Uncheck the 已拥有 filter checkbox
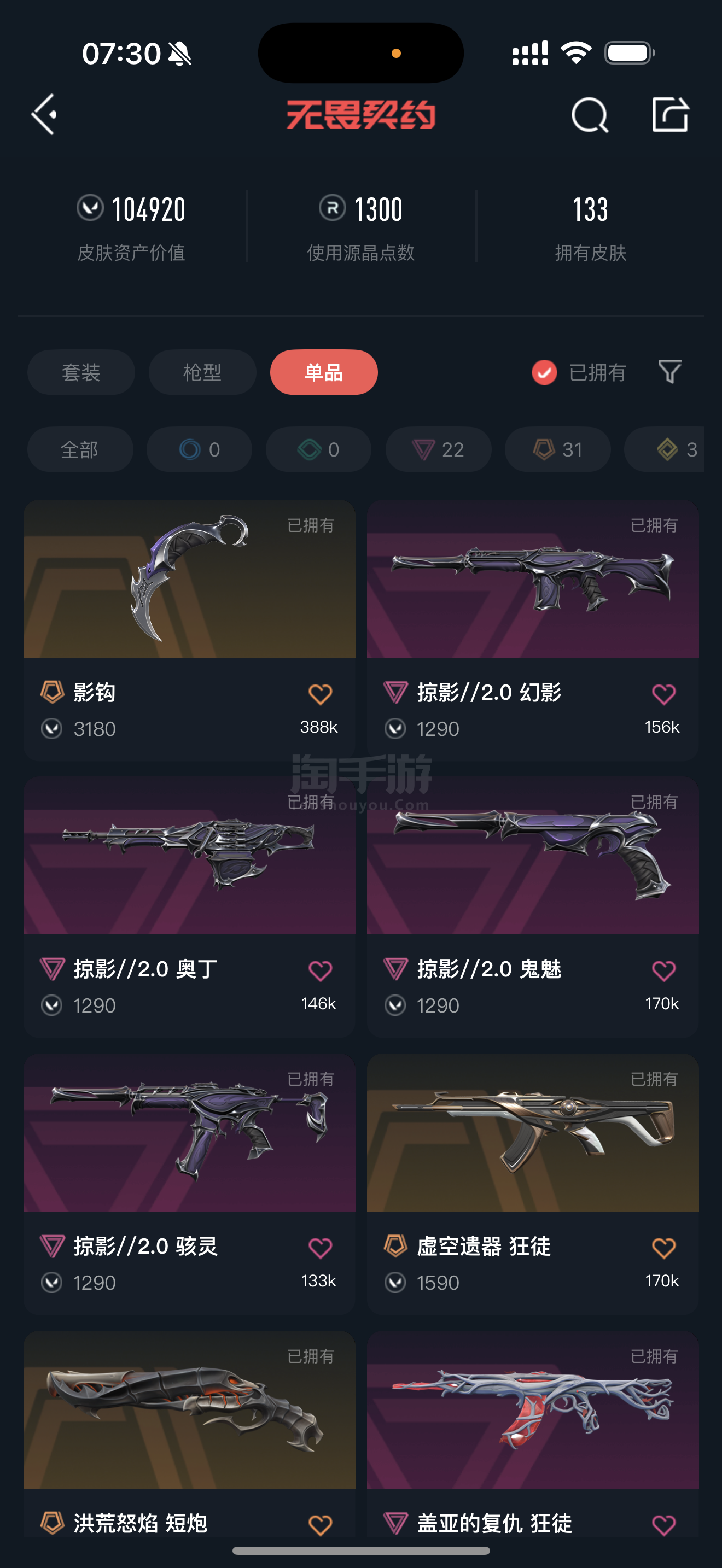Viewport: 722px width, 1568px height. [544, 372]
